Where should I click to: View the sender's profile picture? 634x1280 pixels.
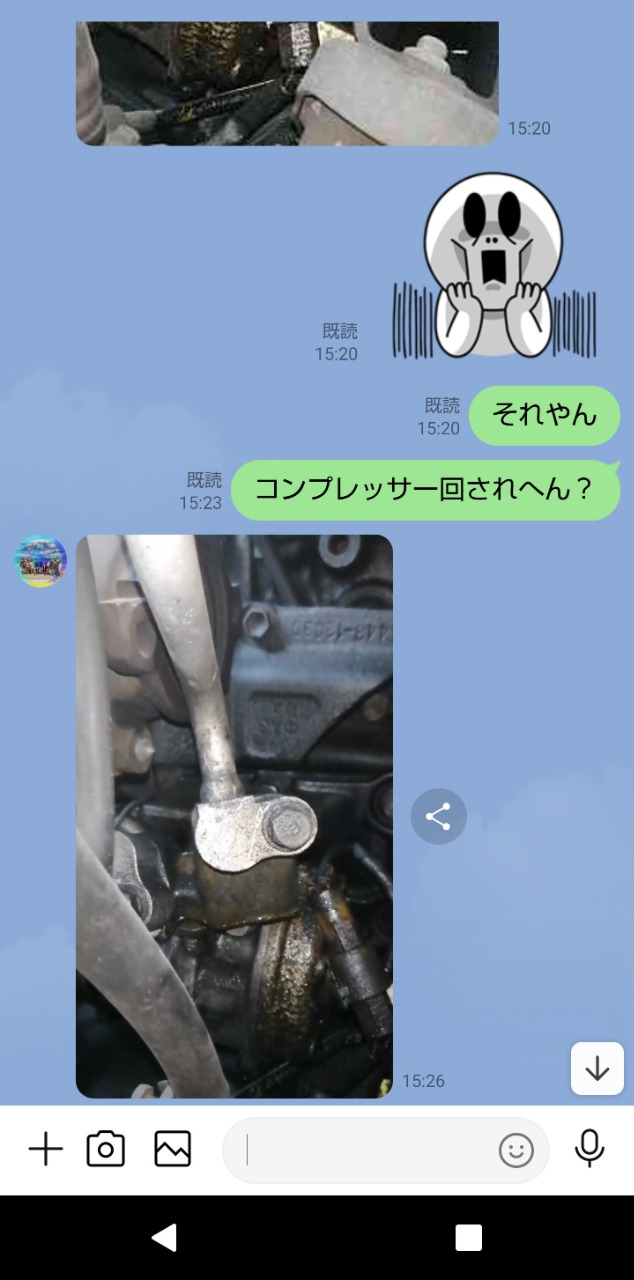tap(40, 561)
